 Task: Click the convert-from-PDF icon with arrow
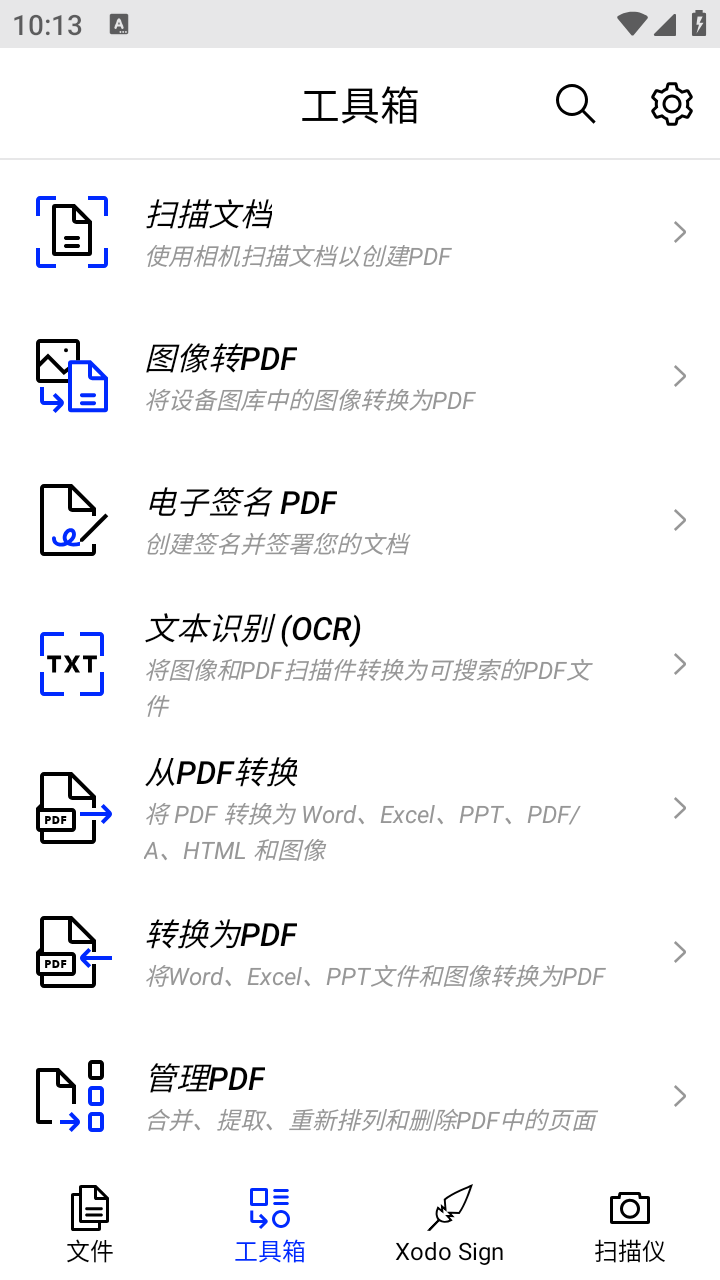click(71, 808)
